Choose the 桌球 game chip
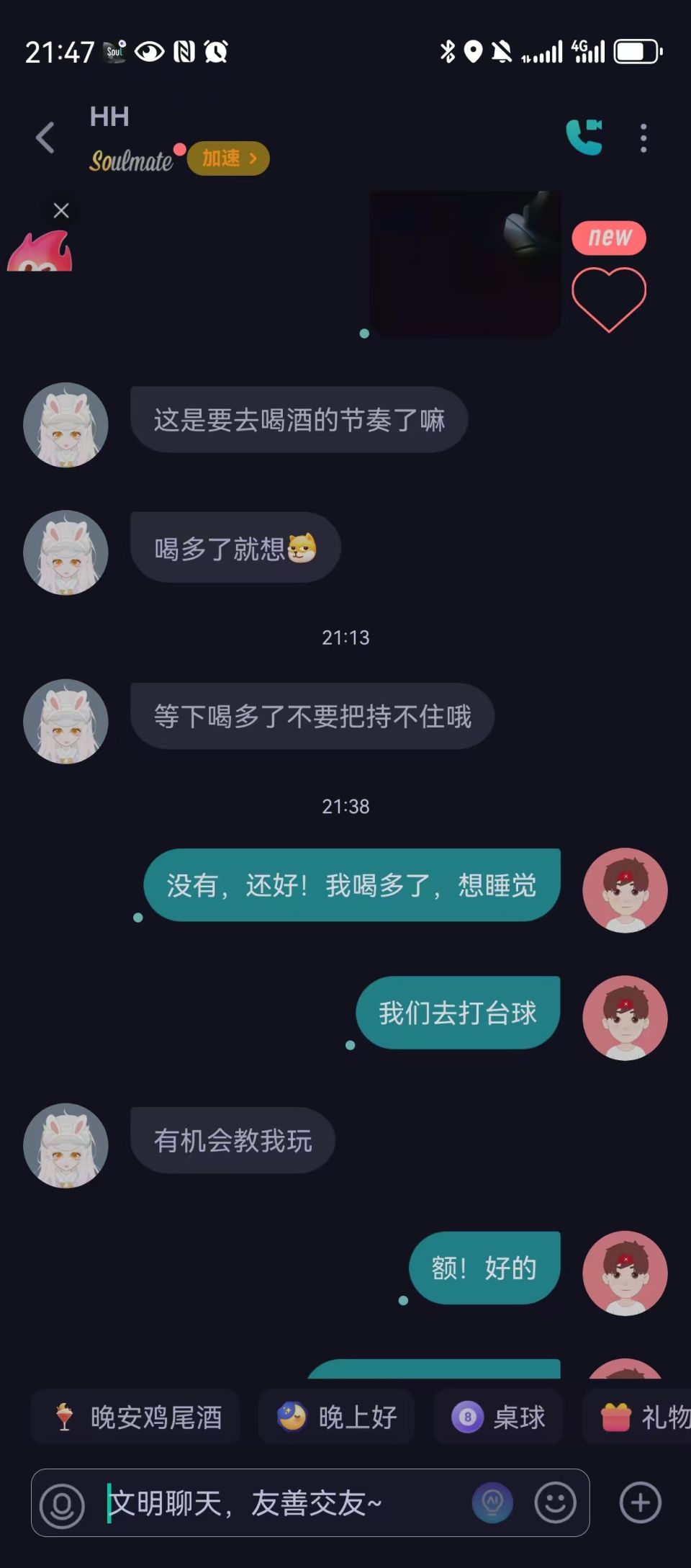691x1568 pixels. (498, 1417)
